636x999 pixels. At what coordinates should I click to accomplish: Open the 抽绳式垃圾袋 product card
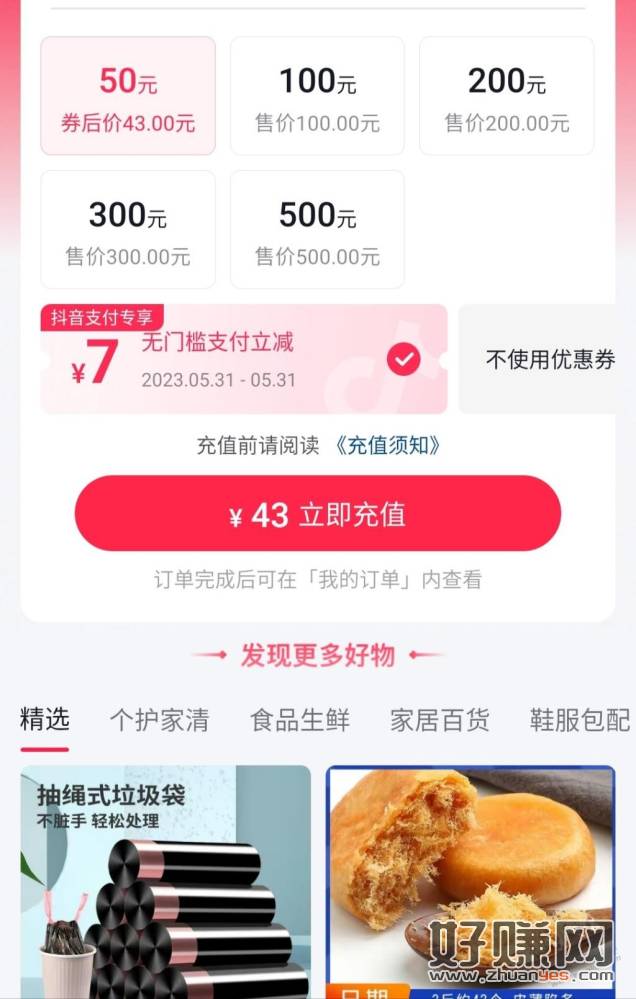point(166,880)
